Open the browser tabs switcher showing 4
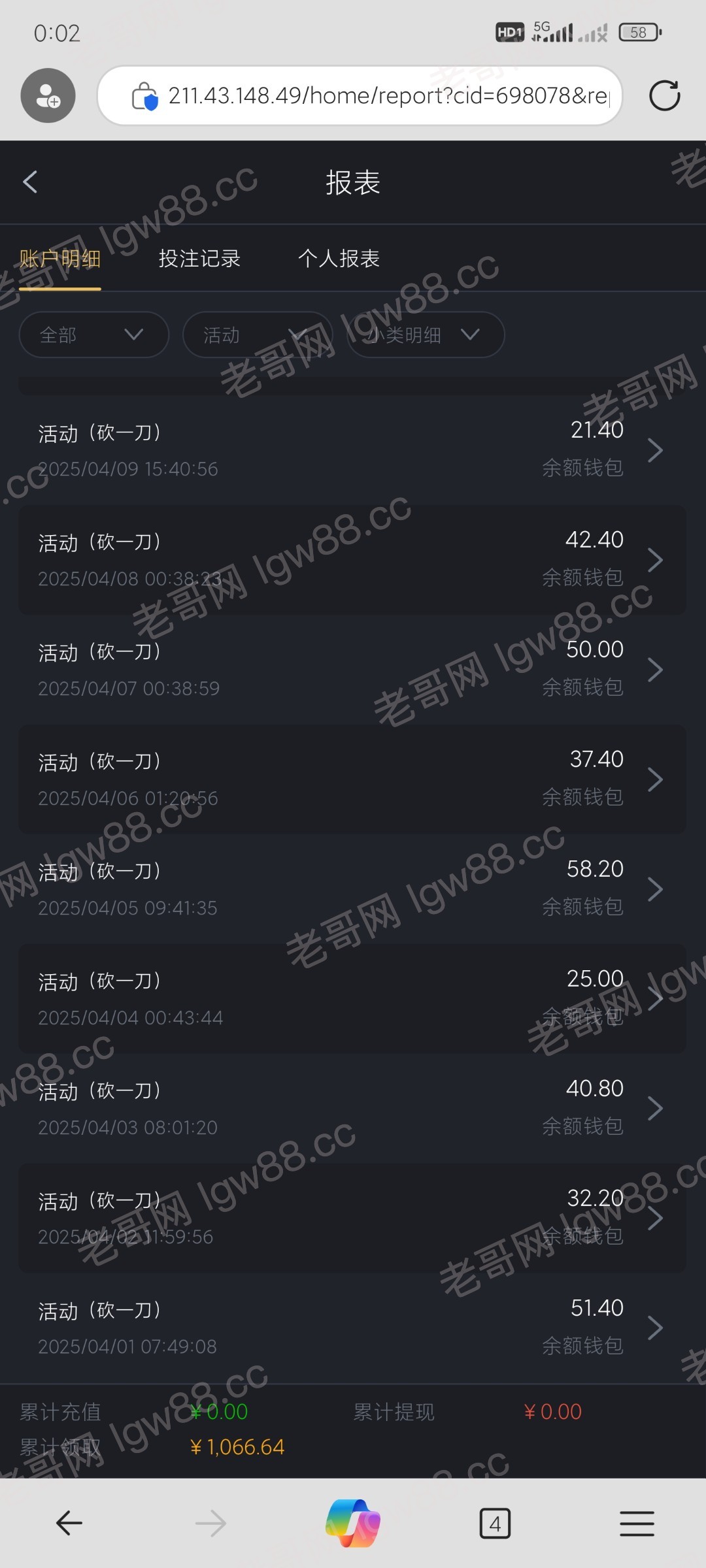Screen dimensions: 706x1568 click(495, 1524)
